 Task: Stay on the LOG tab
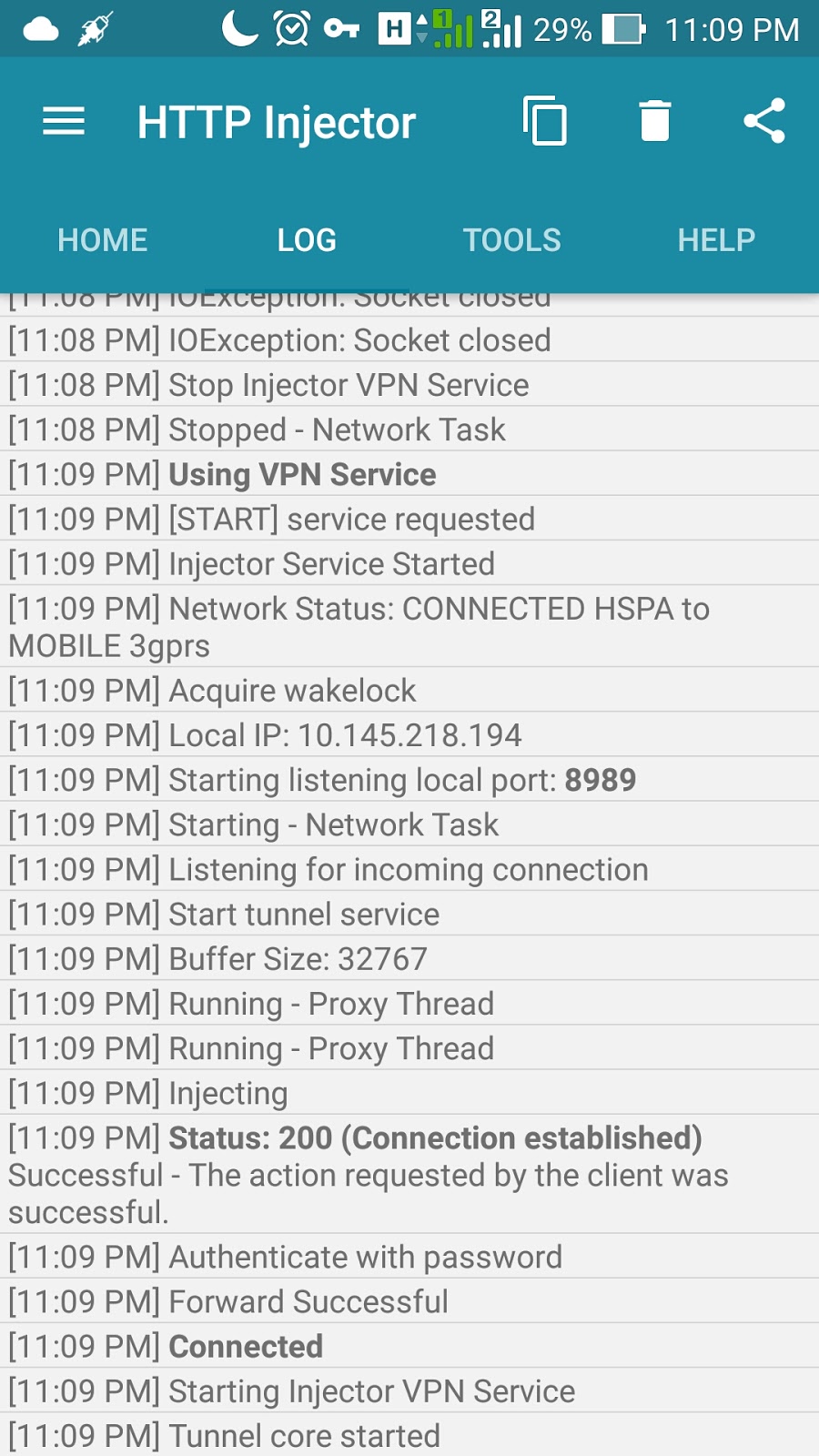click(306, 239)
